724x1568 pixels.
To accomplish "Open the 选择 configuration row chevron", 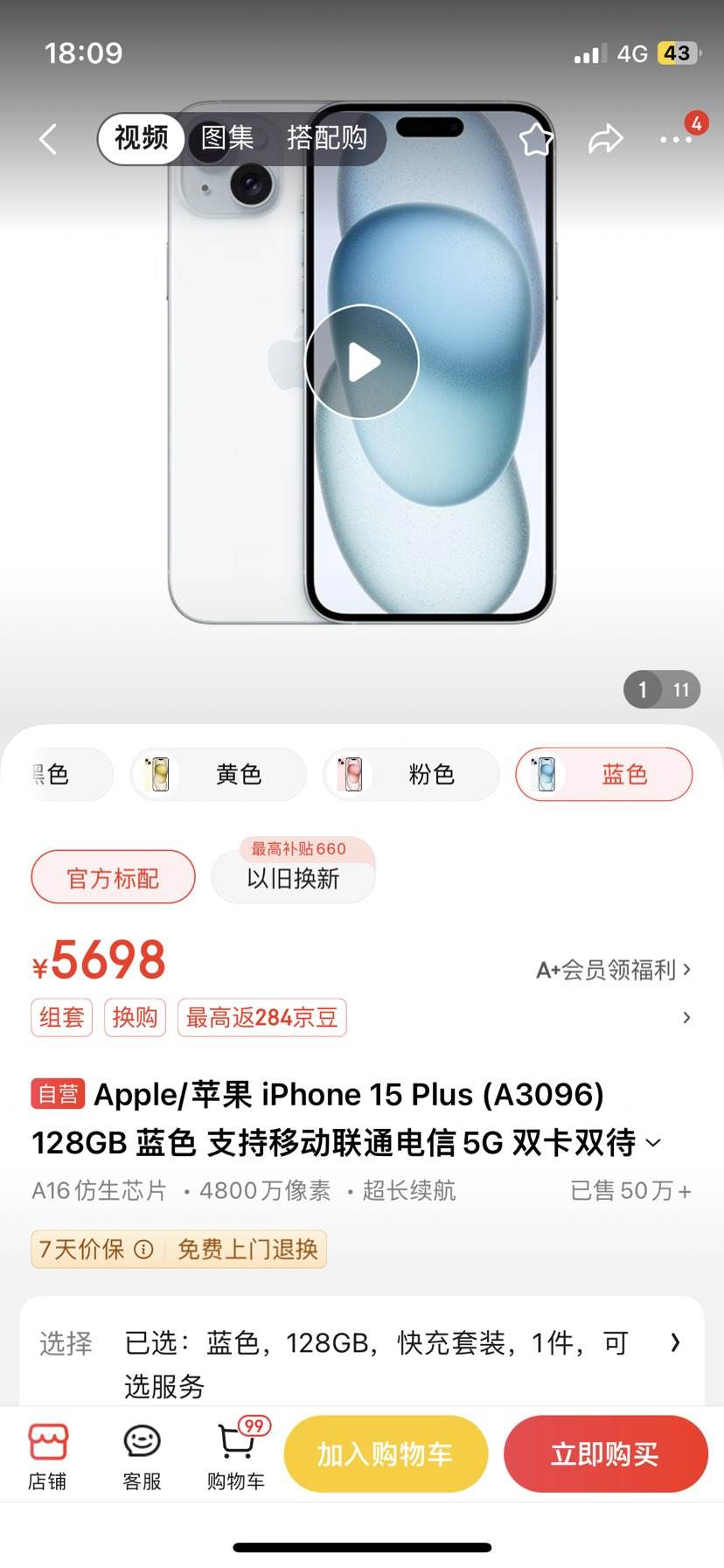I will pos(673,1342).
